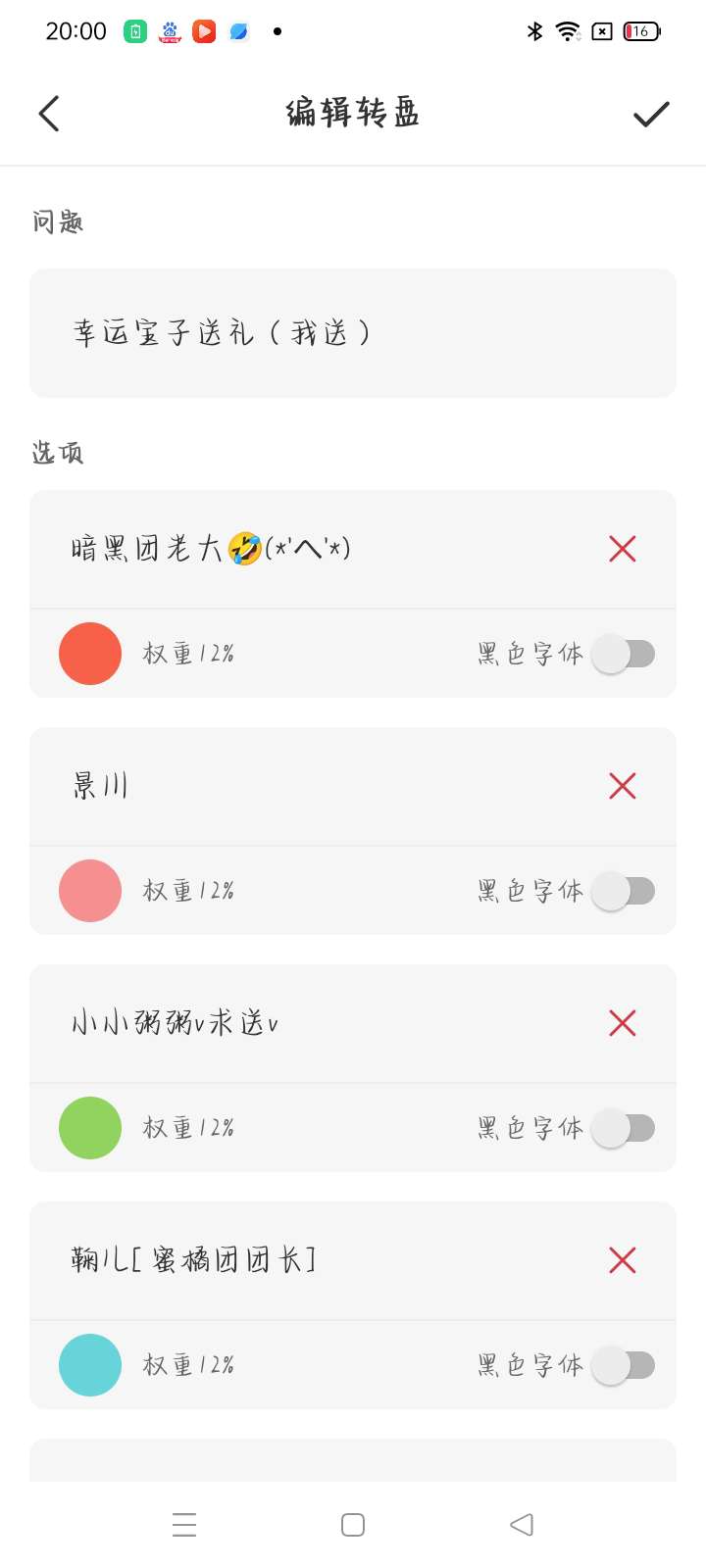Confirm edits with the checkmark
Screen dimensions: 706x1568
tap(651, 115)
